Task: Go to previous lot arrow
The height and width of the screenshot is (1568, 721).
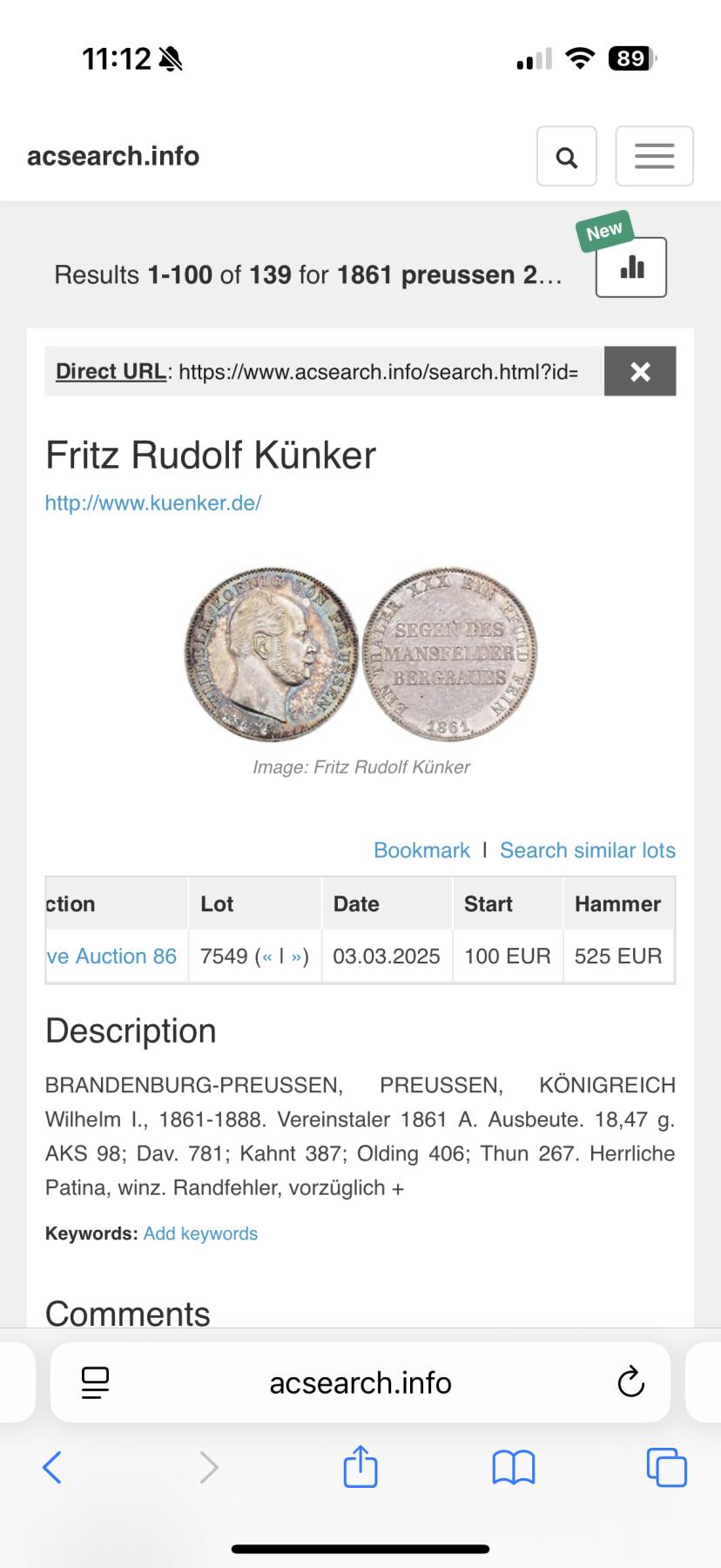Action: pyautogui.click(x=267, y=956)
